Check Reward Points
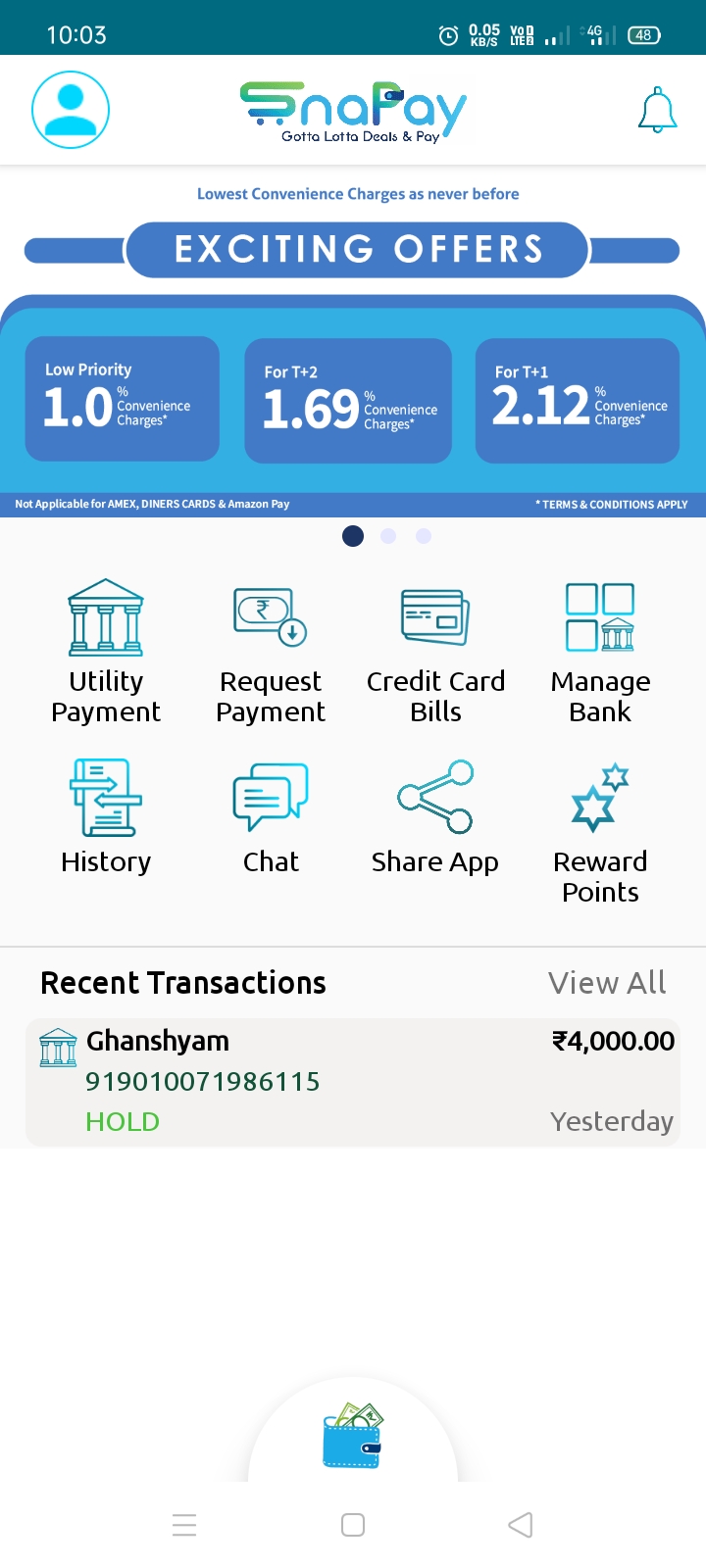This screenshot has height=1568, width=706. coord(600,831)
